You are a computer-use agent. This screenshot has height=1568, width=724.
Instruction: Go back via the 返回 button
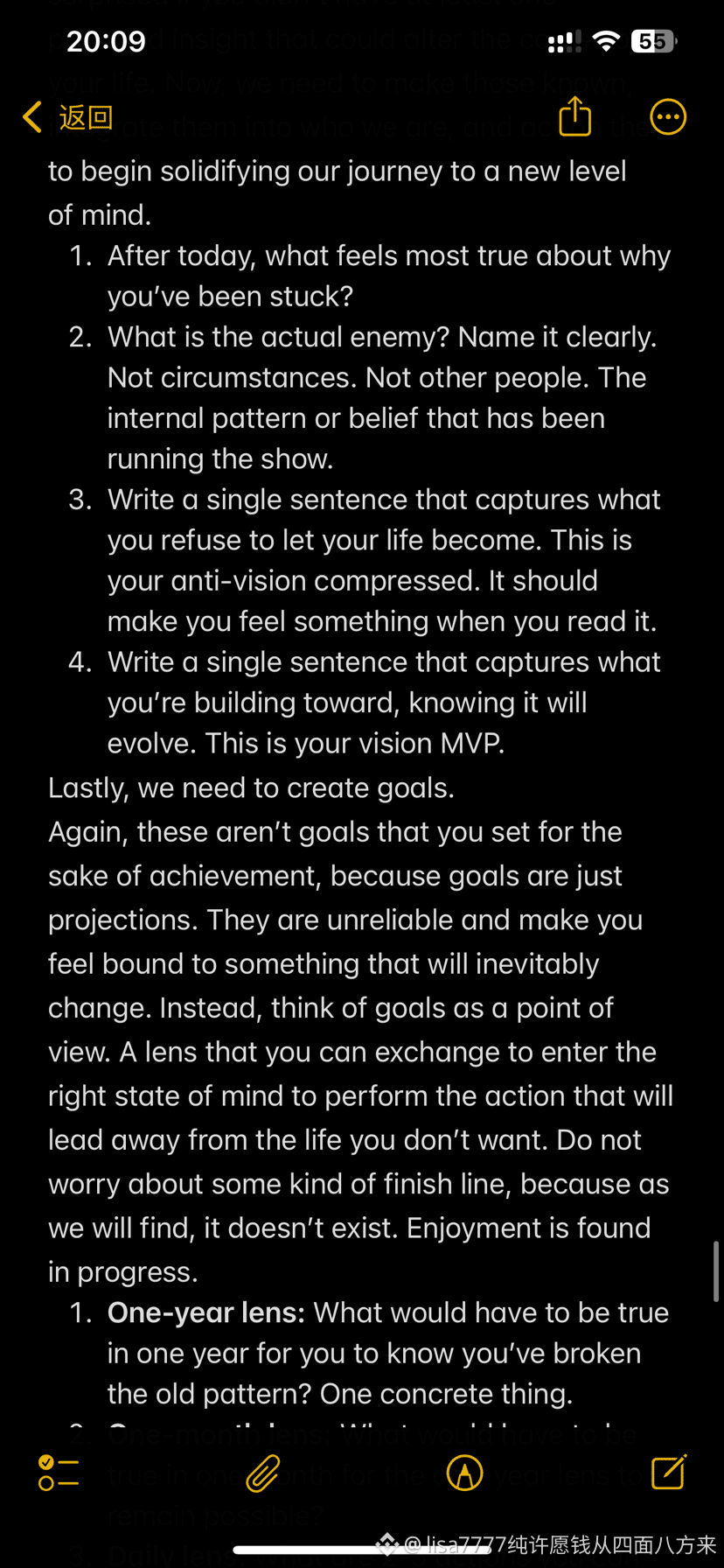(x=68, y=117)
